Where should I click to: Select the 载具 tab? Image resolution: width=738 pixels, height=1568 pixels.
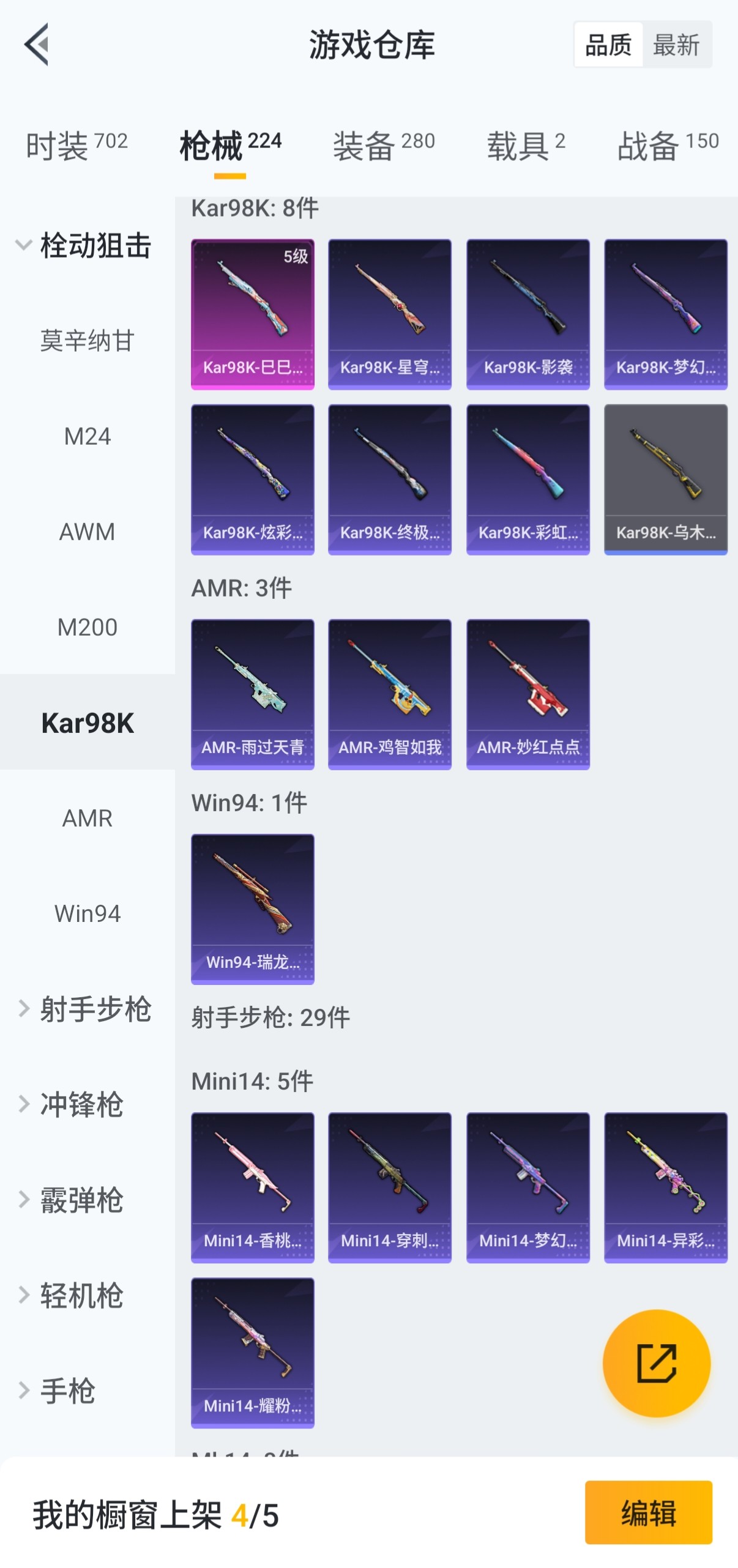point(526,146)
